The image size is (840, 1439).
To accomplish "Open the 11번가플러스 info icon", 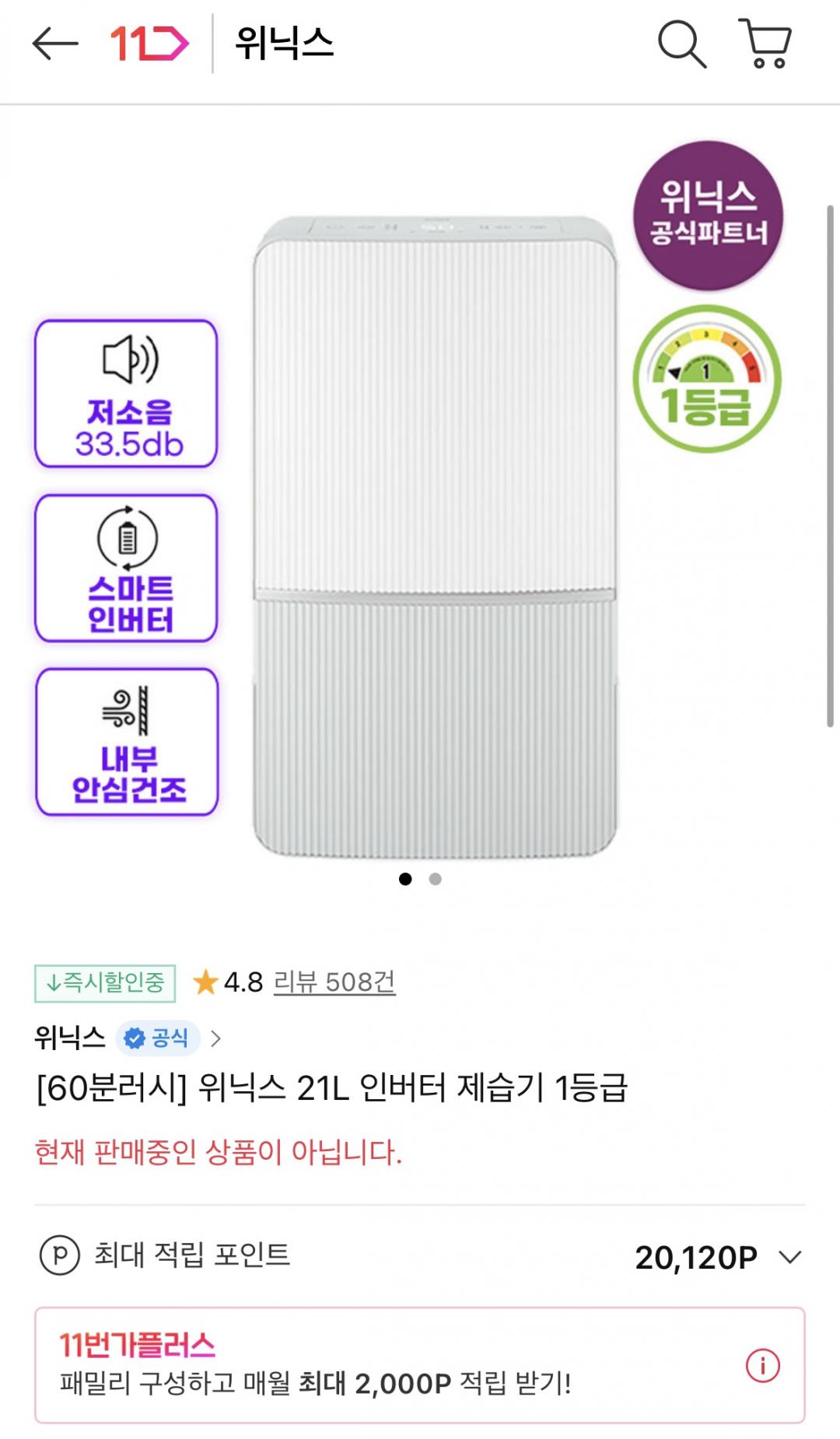I will point(762,1365).
